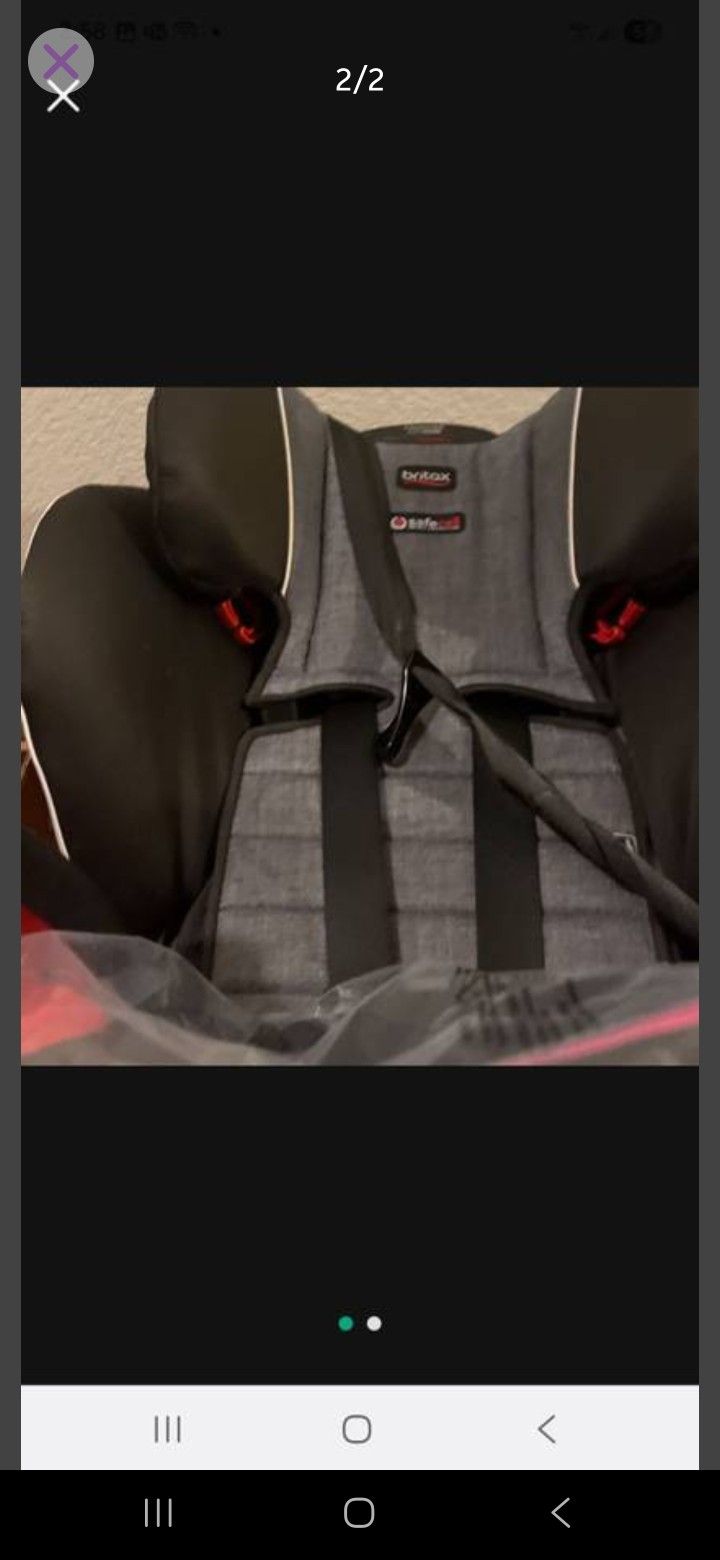Select the white dot to switch photos
The width and height of the screenshot is (720, 1560).
[373, 1323]
